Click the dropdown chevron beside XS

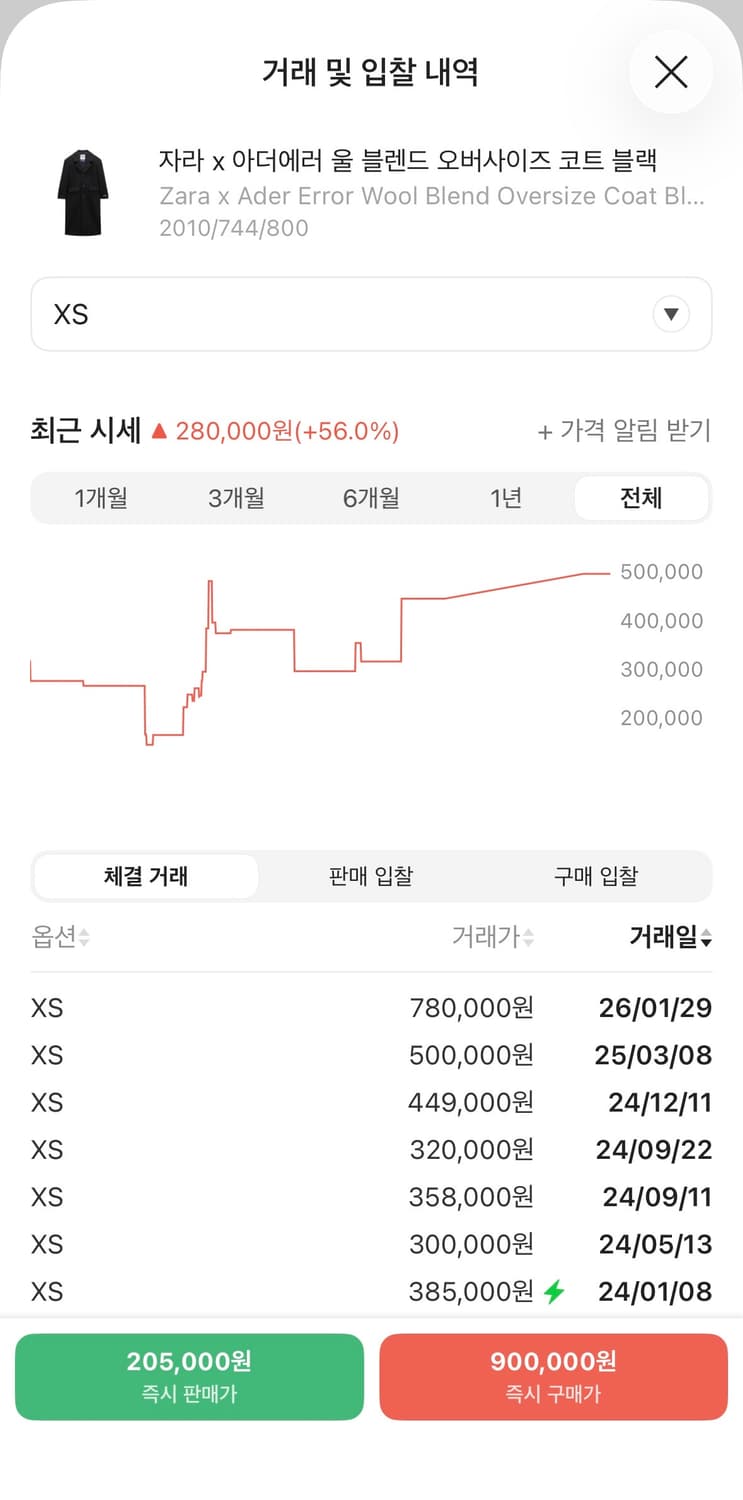pos(670,314)
